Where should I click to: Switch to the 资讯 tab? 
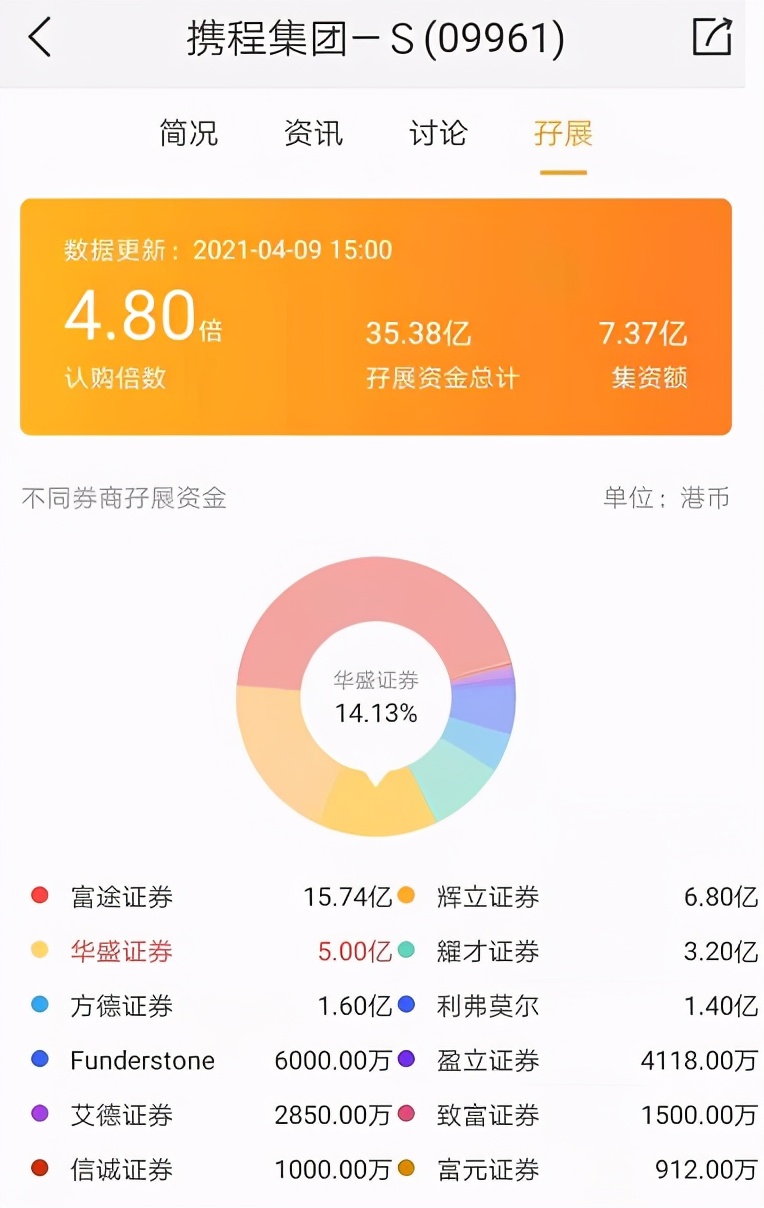(313, 134)
